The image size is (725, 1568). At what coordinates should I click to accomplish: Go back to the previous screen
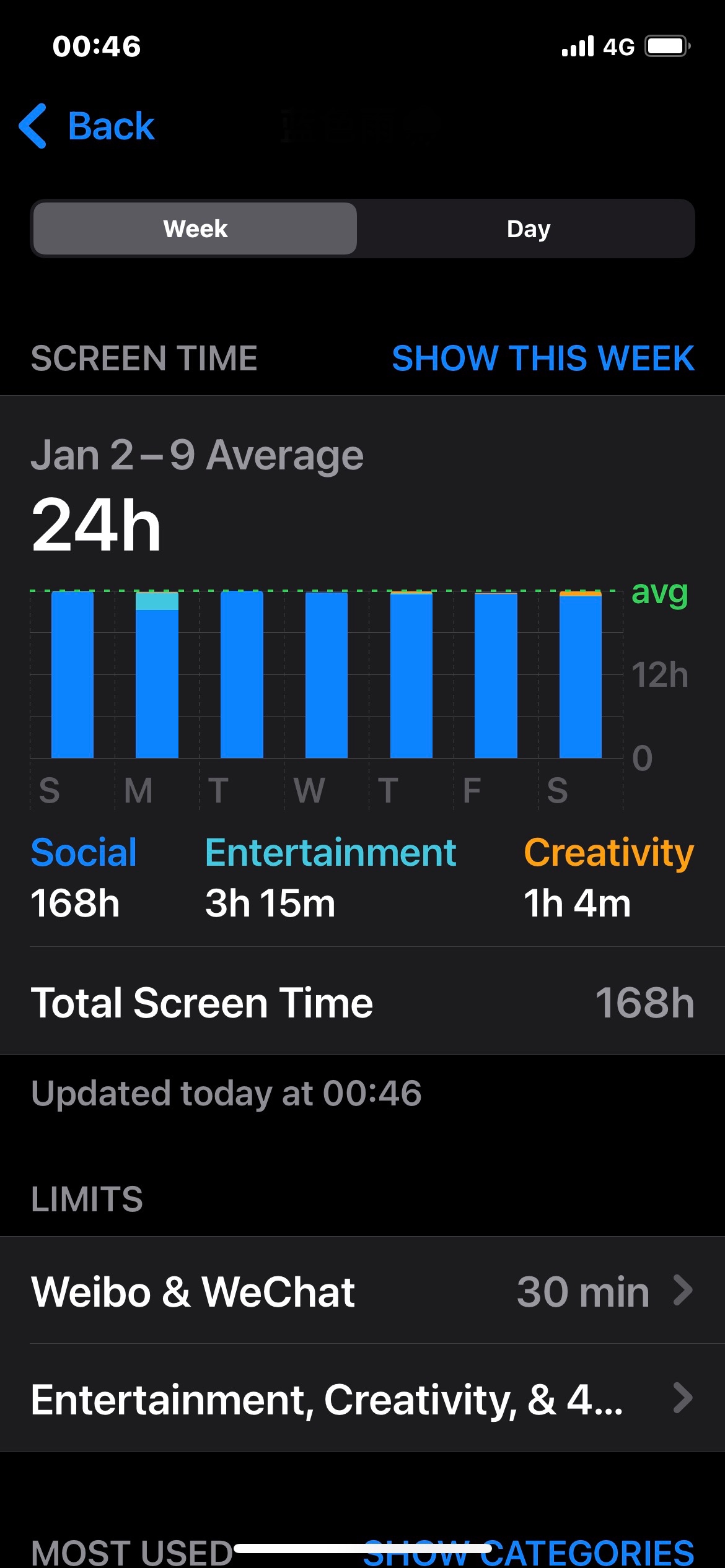click(87, 126)
